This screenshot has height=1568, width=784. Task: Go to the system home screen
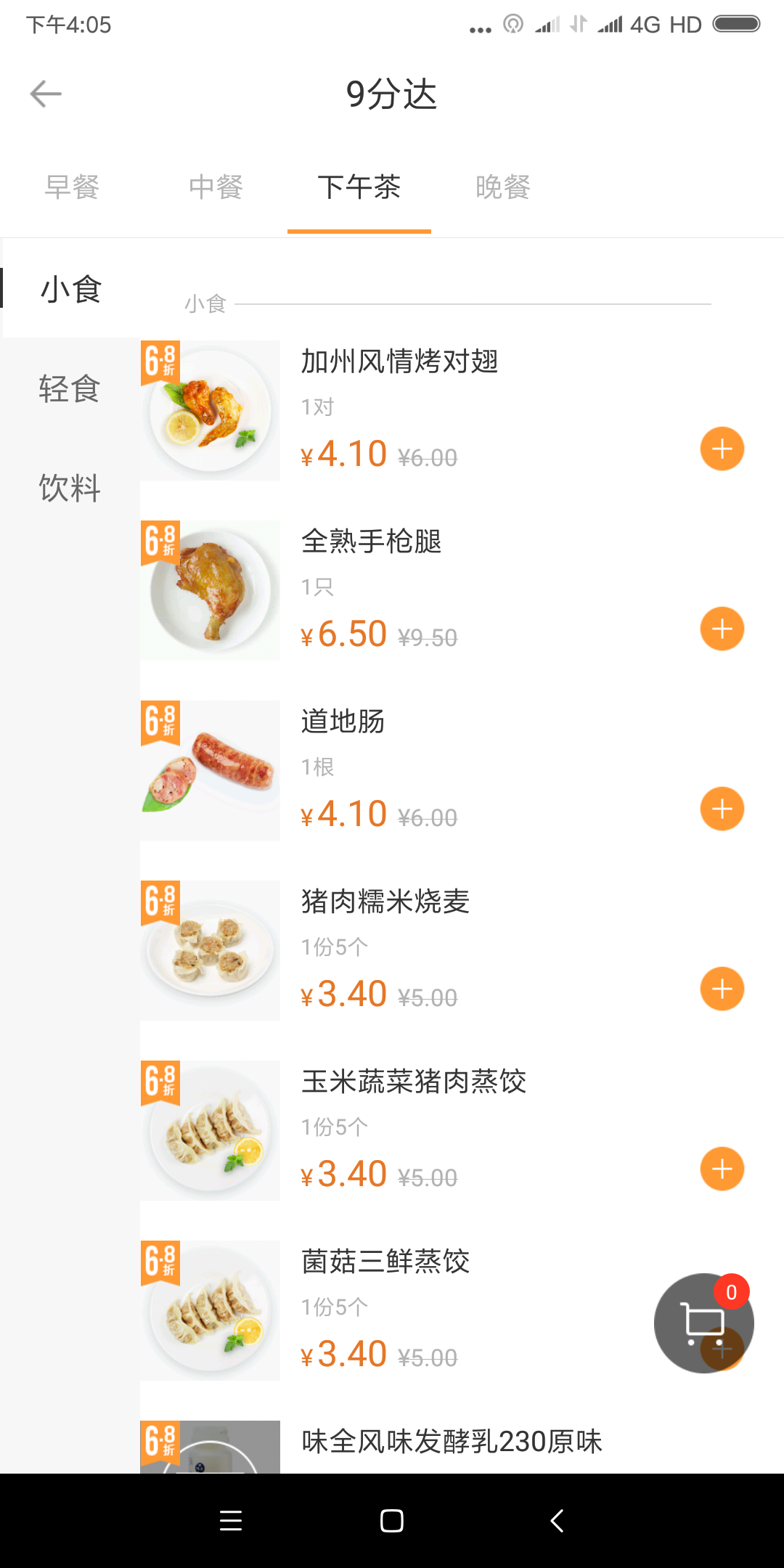pyautogui.click(x=392, y=1521)
